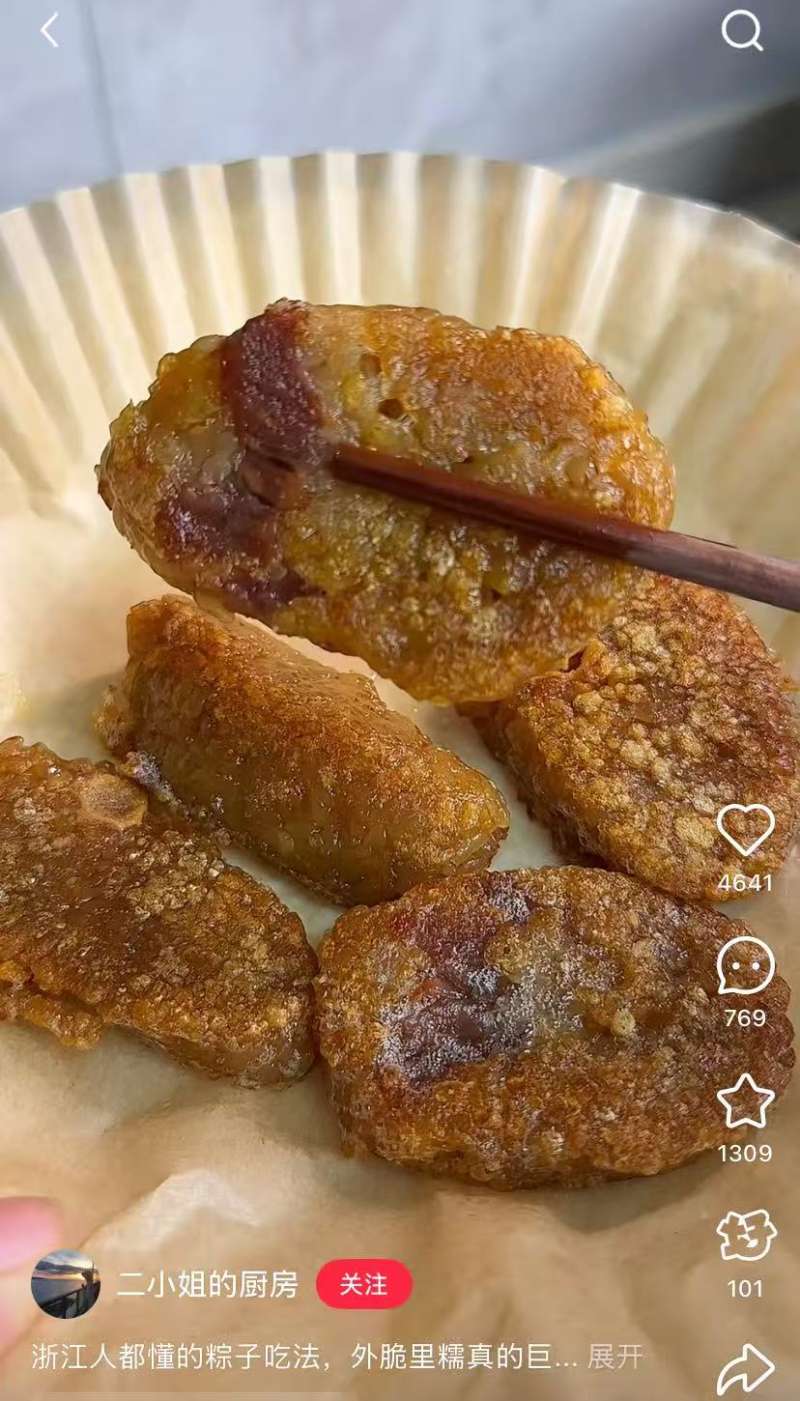
Task: Follow 二小姐的厨房 with the 关注 button
Action: (364, 1284)
